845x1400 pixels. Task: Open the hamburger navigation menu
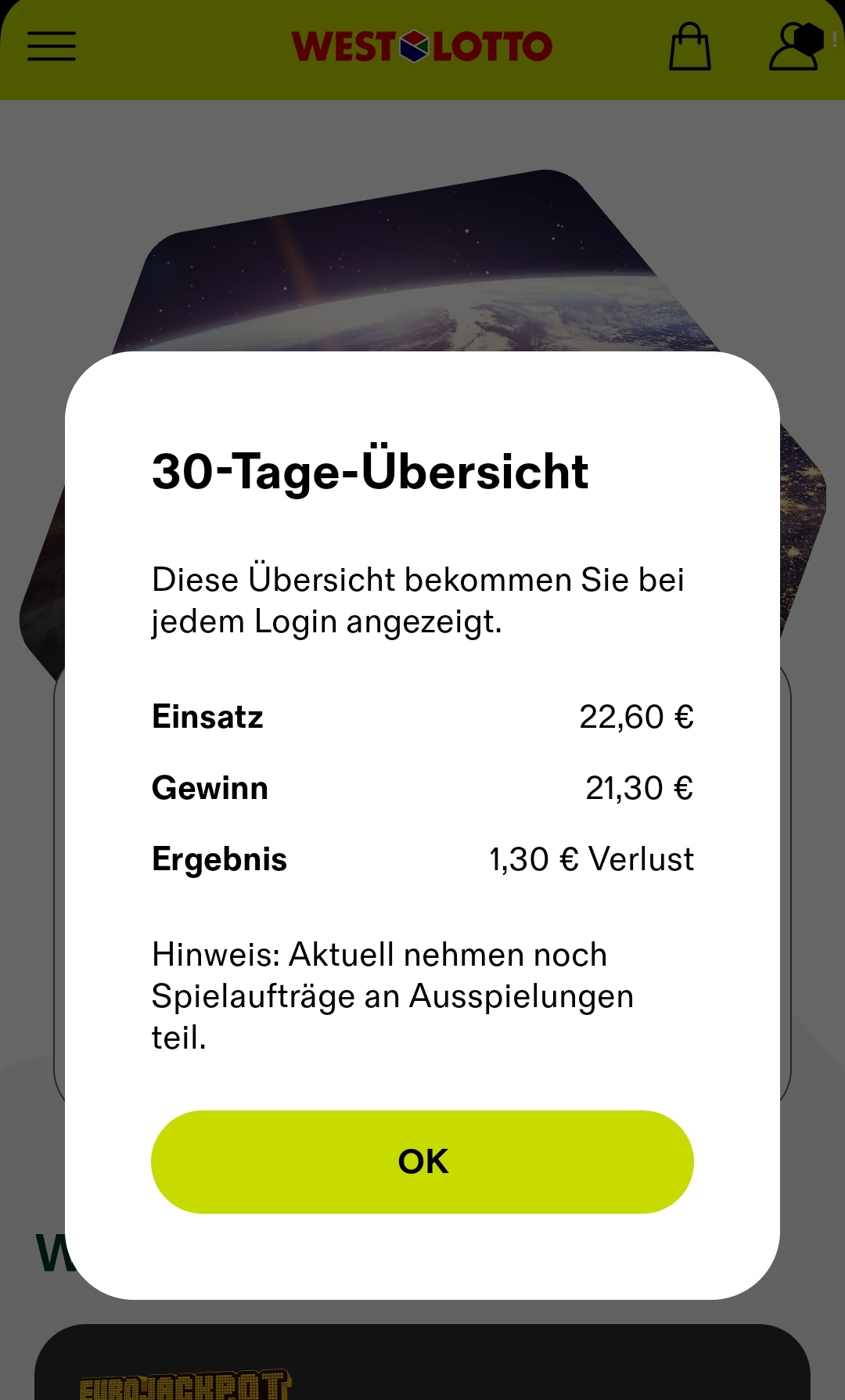(x=52, y=46)
